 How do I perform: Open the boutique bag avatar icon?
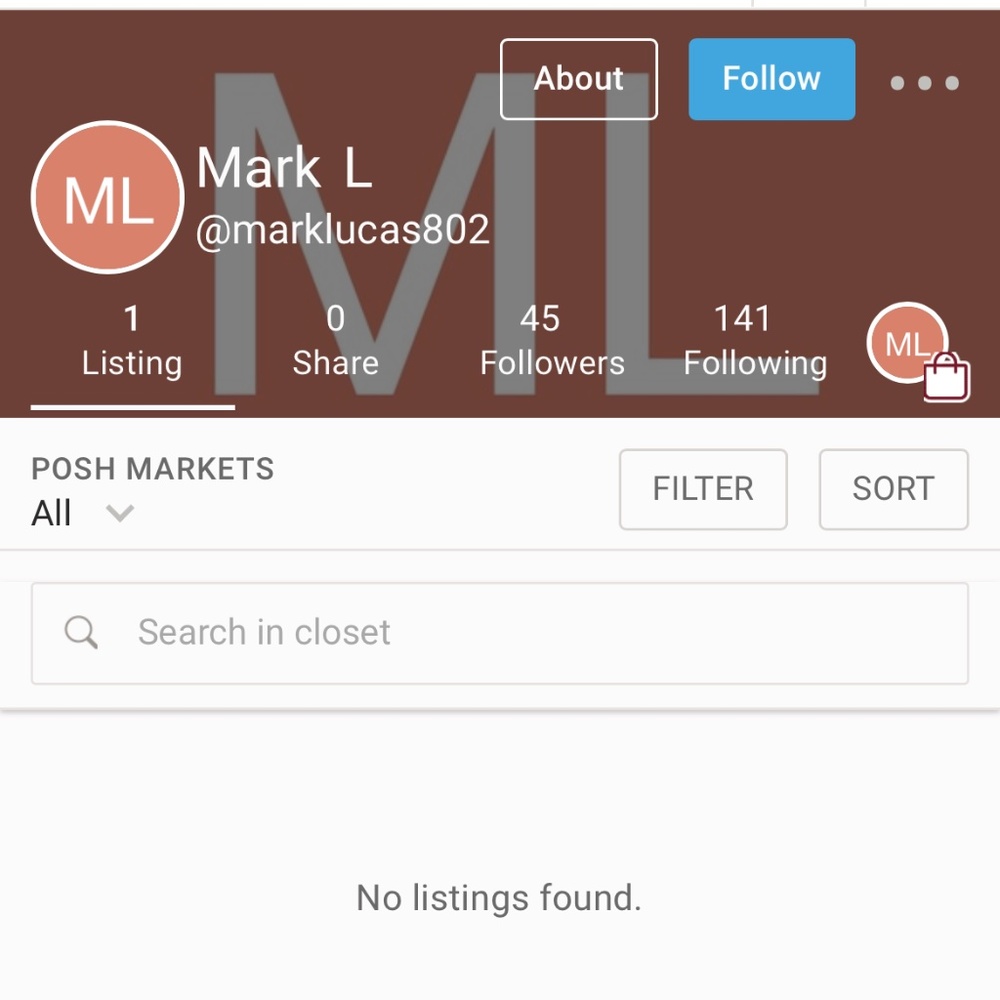coord(916,350)
